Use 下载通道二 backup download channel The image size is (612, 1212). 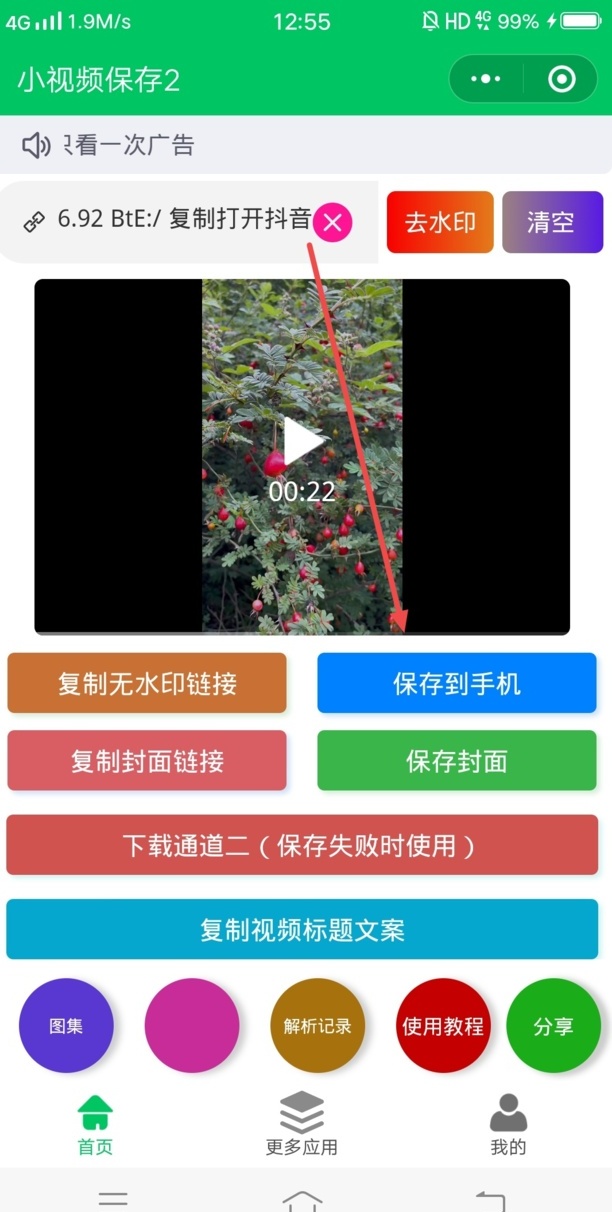(x=302, y=846)
